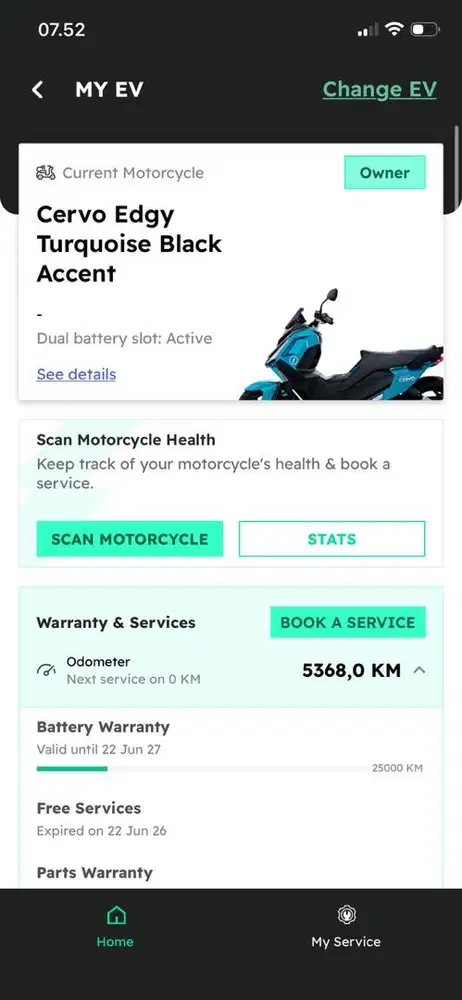Go back from My EV
Screen dimensions: 462x1000
[x=38, y=90]
